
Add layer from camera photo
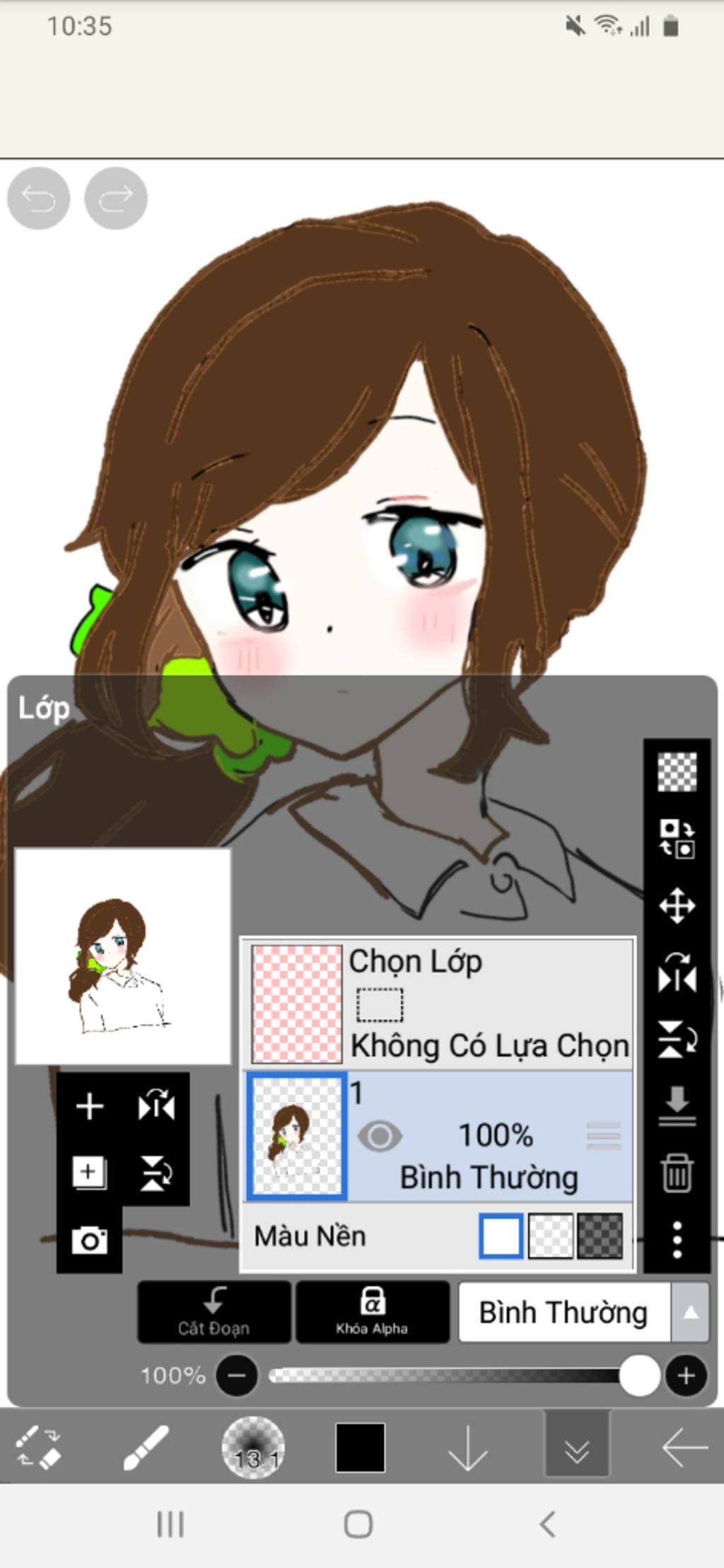point(90,1241)
